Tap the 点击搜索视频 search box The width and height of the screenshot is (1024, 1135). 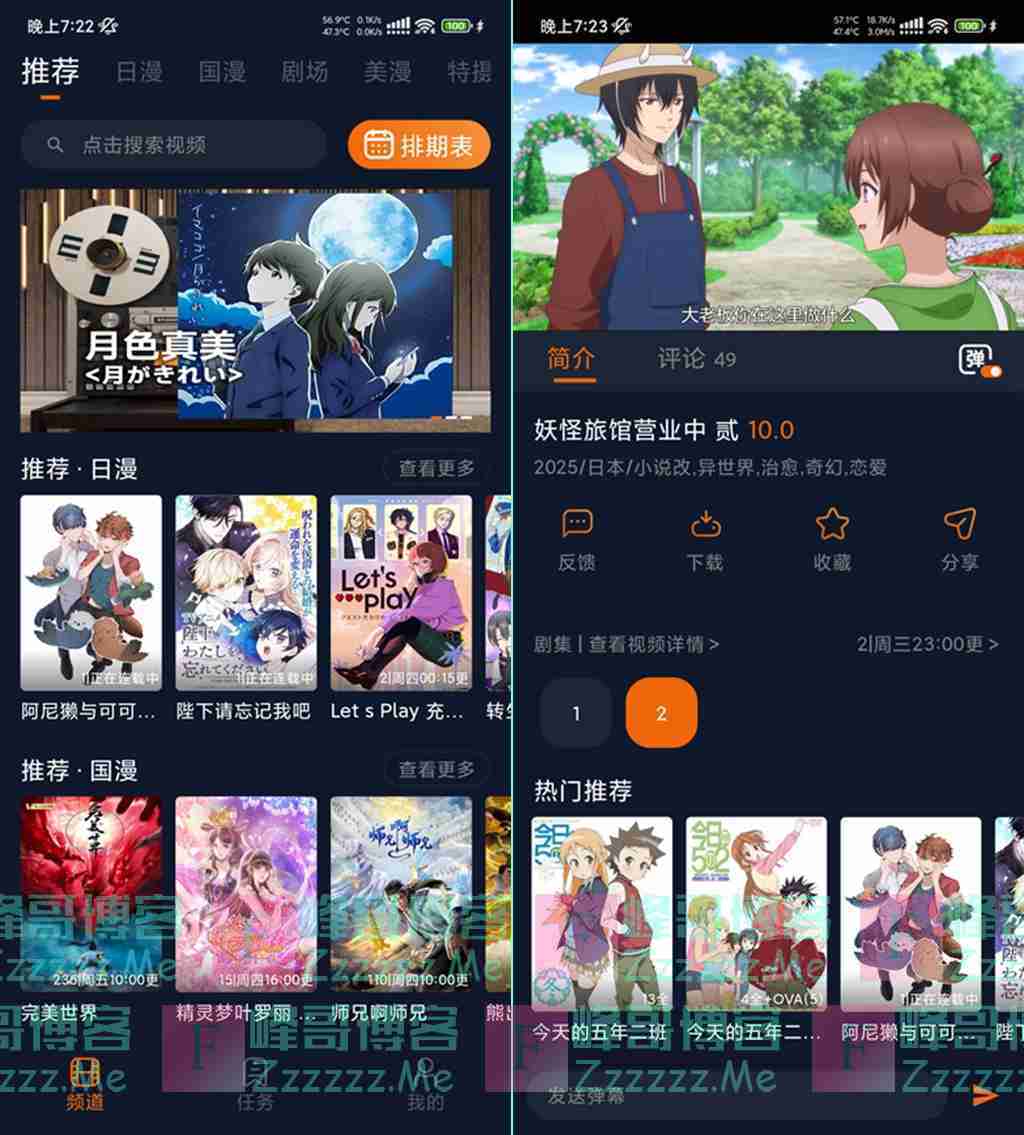pos(174,145)
